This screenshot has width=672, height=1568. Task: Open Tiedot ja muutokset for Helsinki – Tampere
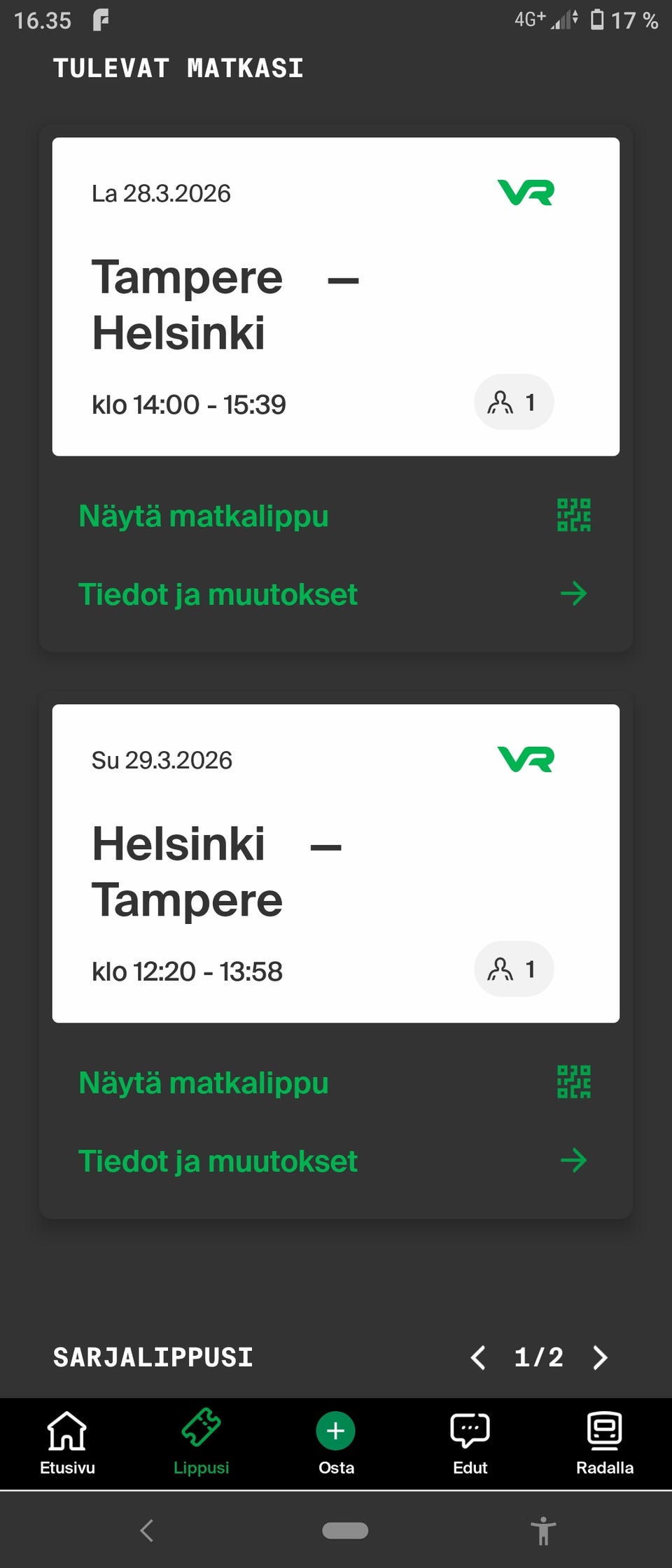(335, 1161)
